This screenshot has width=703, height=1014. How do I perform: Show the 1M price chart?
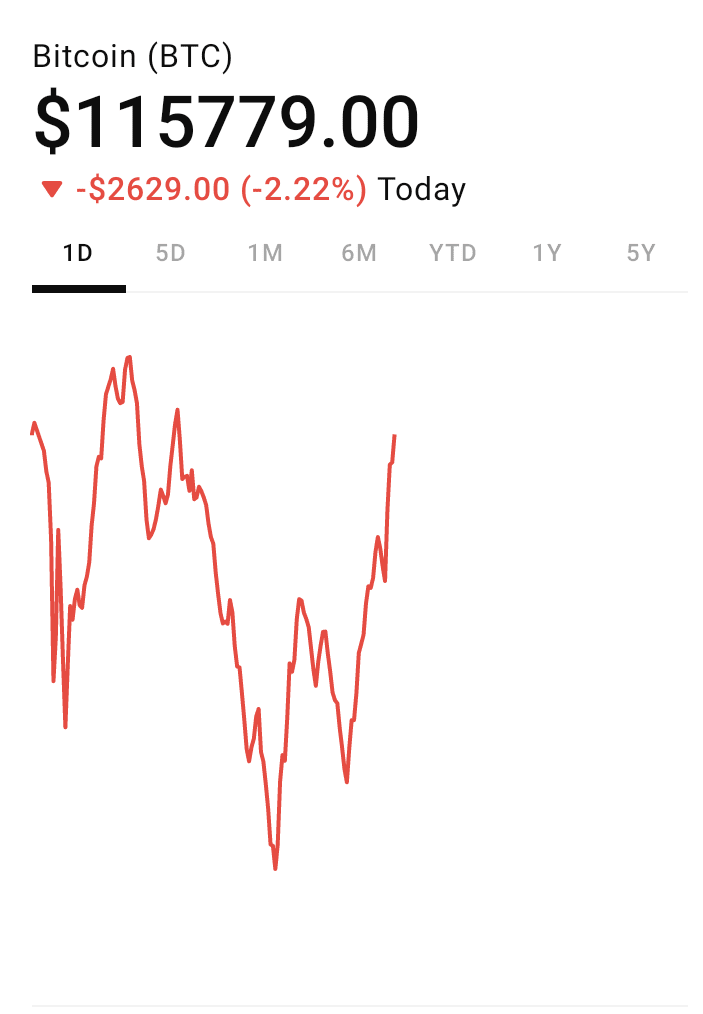pyautogui.click(x=265, y=254)
